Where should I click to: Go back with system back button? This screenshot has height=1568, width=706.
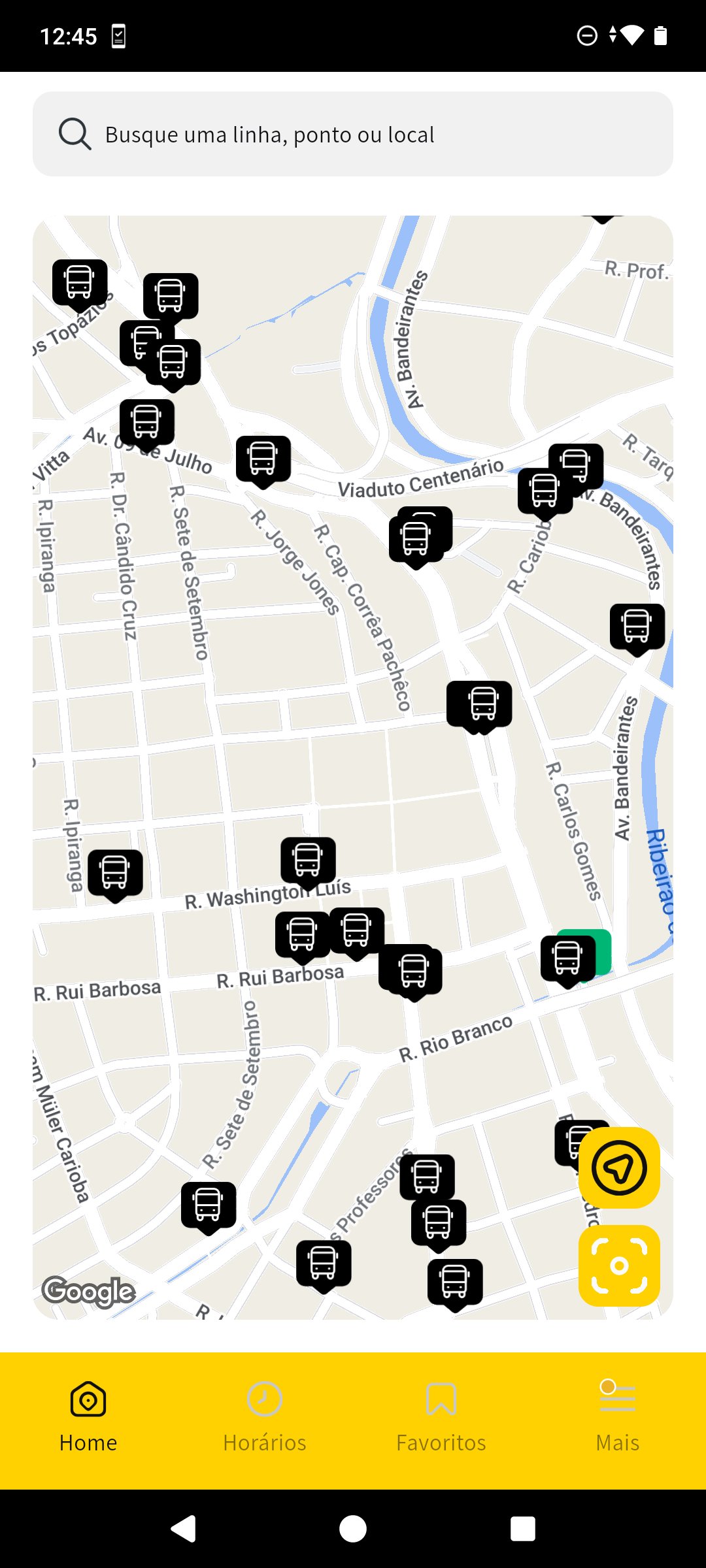point(183,1529)
